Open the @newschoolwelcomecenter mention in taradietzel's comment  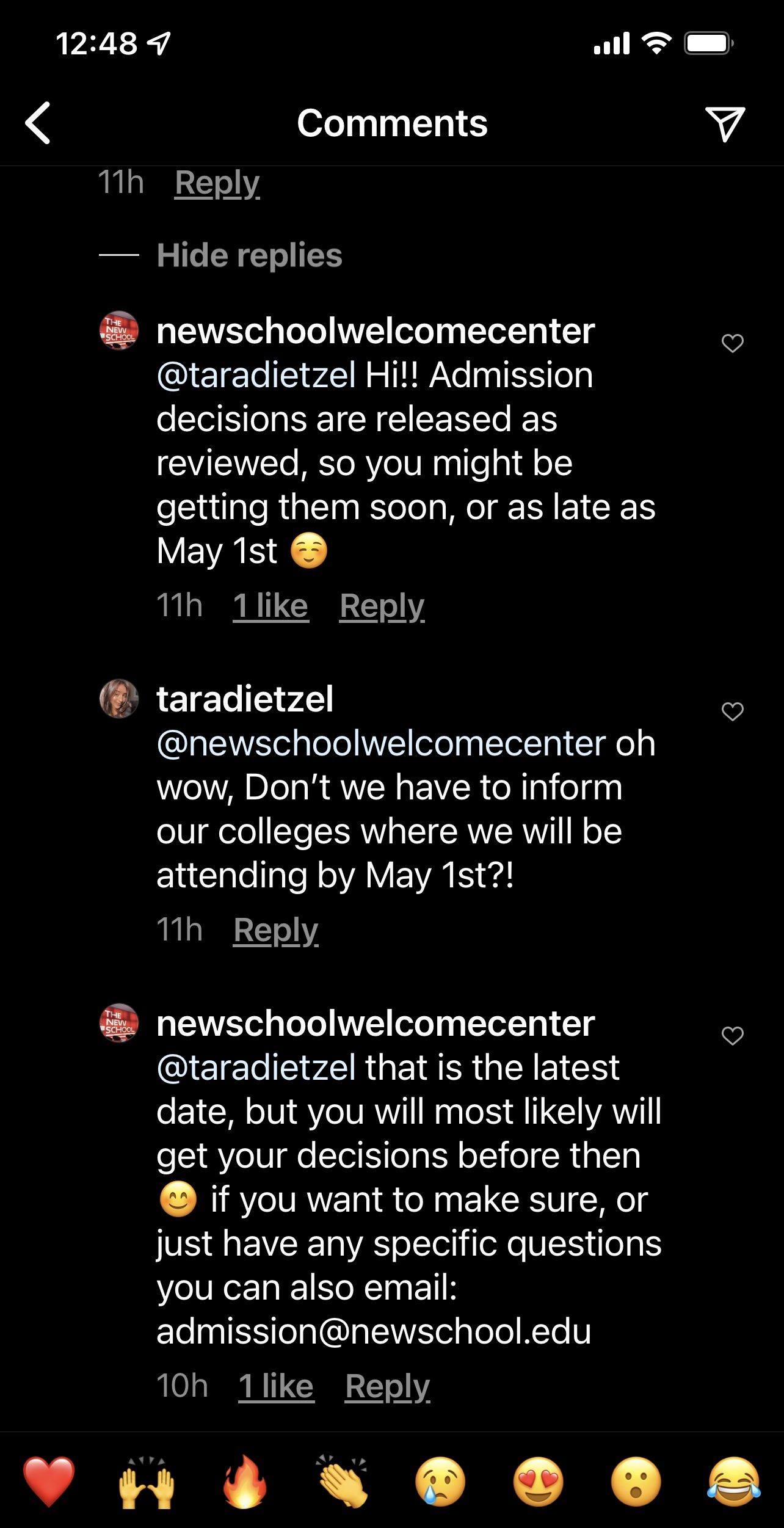tap(381, 744)
